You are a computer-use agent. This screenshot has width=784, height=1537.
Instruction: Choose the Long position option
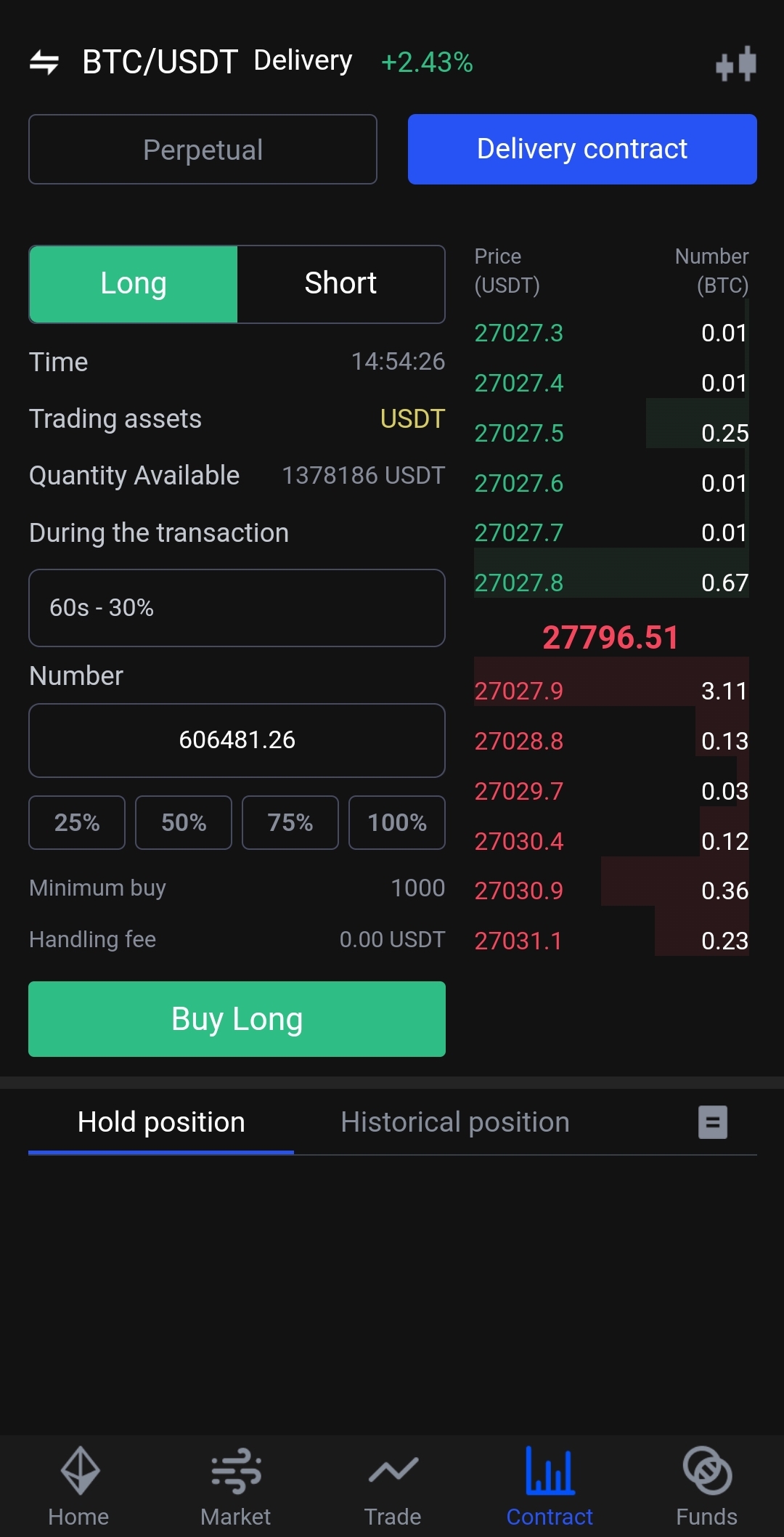click(134, 284)
